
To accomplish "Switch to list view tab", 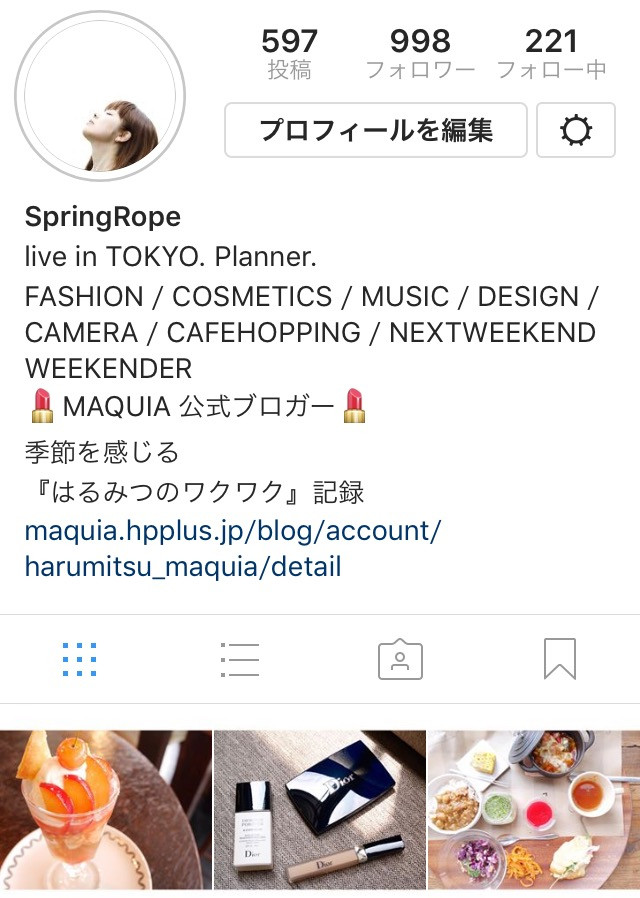I will pyautogui.click(x=239, y=659).
